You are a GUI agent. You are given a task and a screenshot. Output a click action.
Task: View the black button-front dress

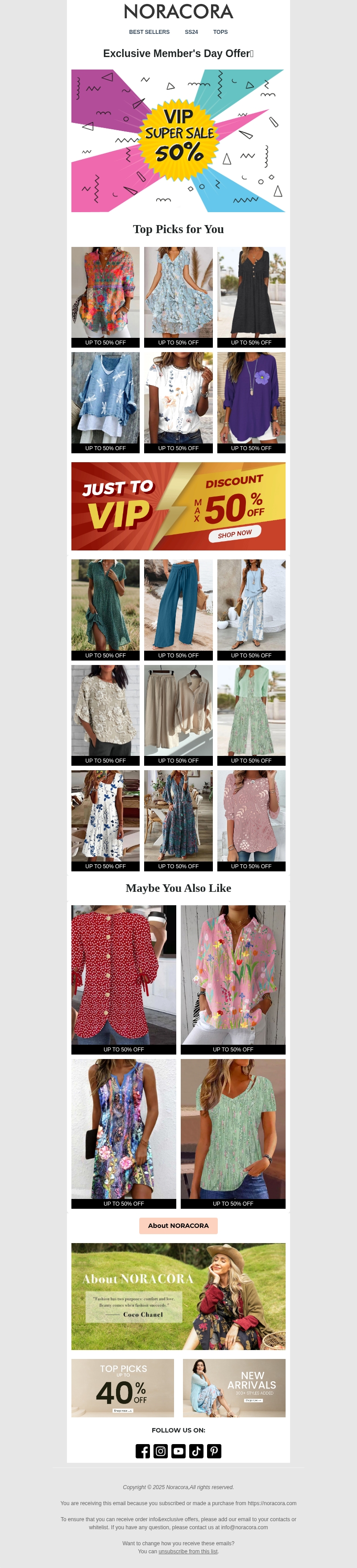(251, 293)
